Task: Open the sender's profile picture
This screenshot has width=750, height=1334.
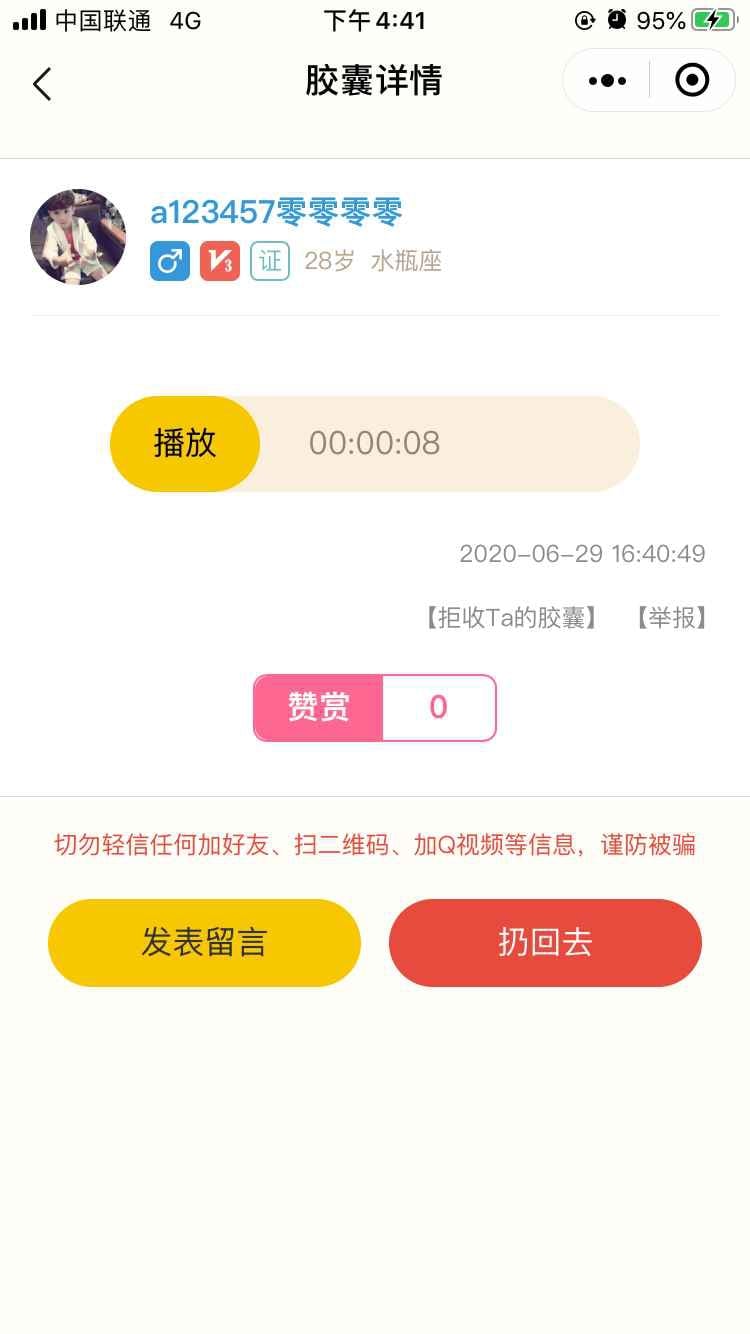Action: click(78, 237)
